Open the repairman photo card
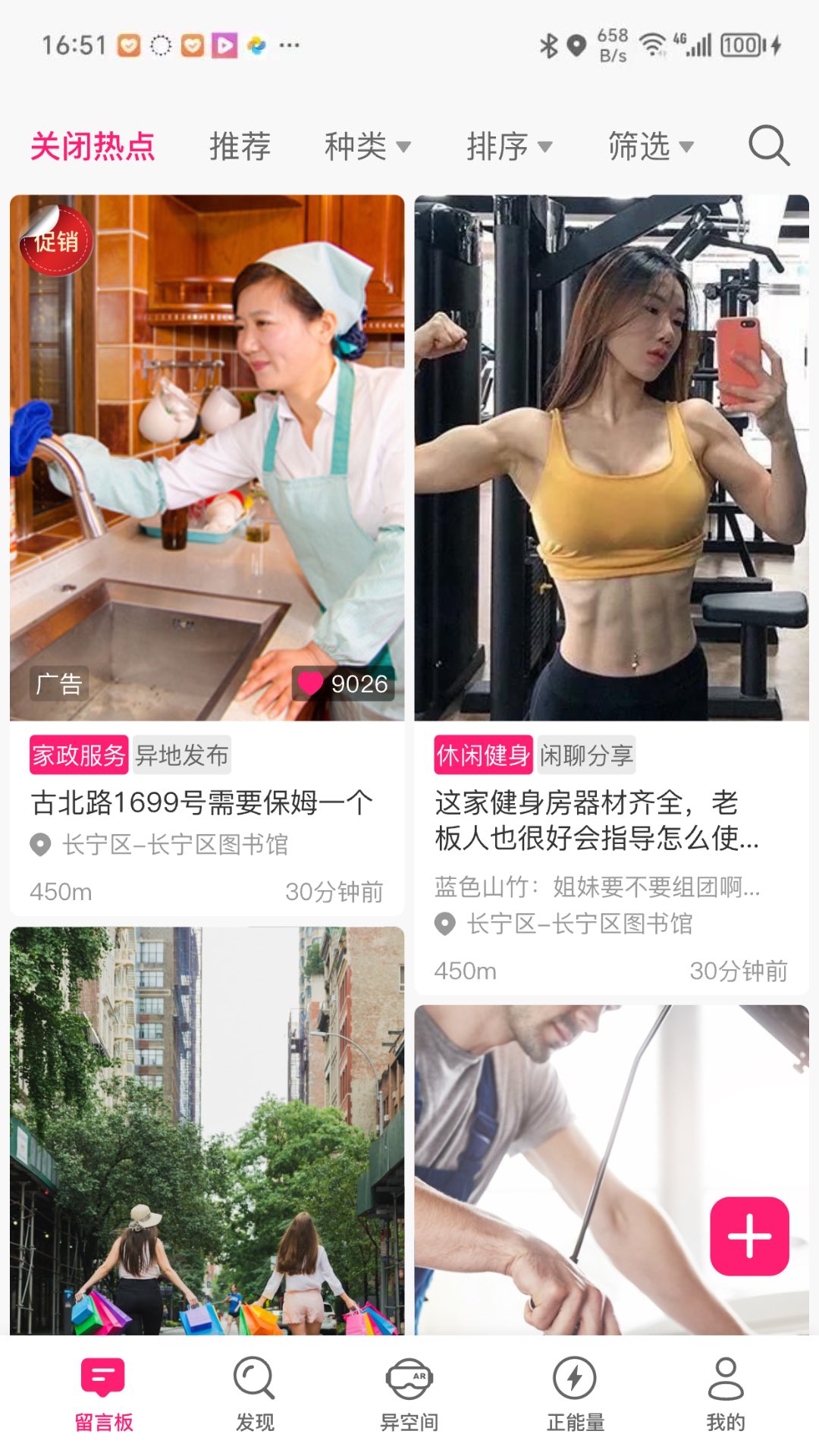Screen dimensions: 819x1456 tap(561, 1168)
